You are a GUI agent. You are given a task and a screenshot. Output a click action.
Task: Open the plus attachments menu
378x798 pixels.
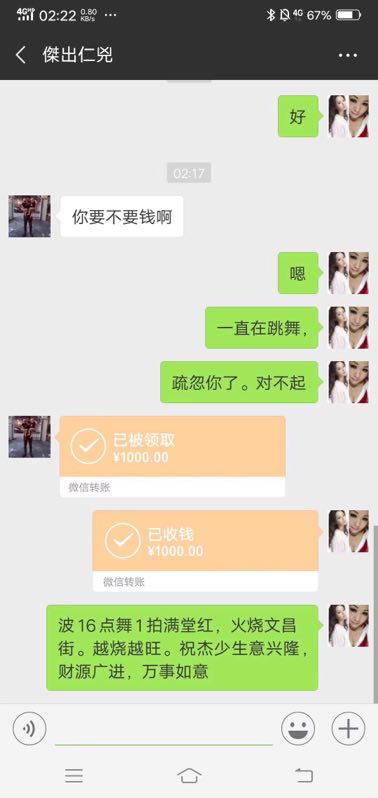[348, 728]
